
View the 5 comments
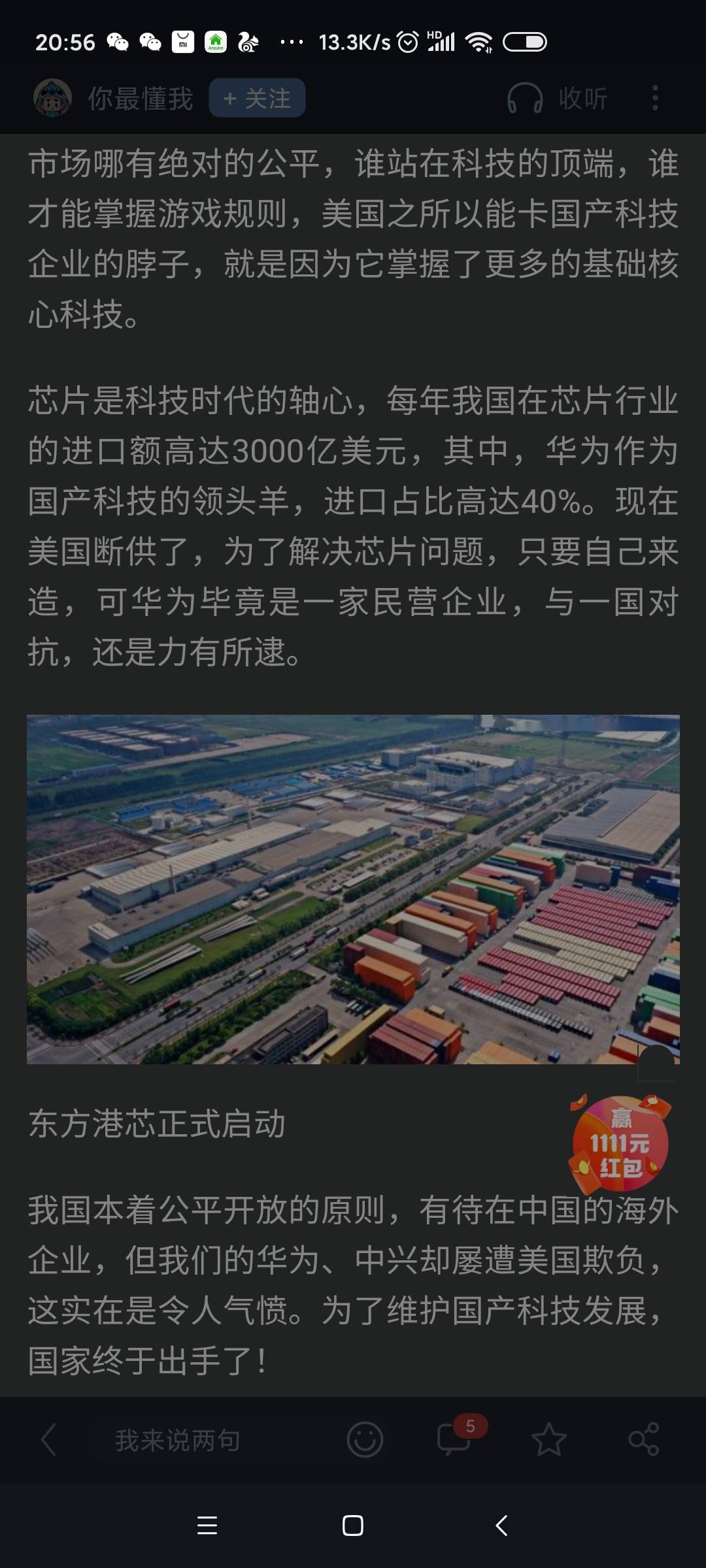(455, 1439)
